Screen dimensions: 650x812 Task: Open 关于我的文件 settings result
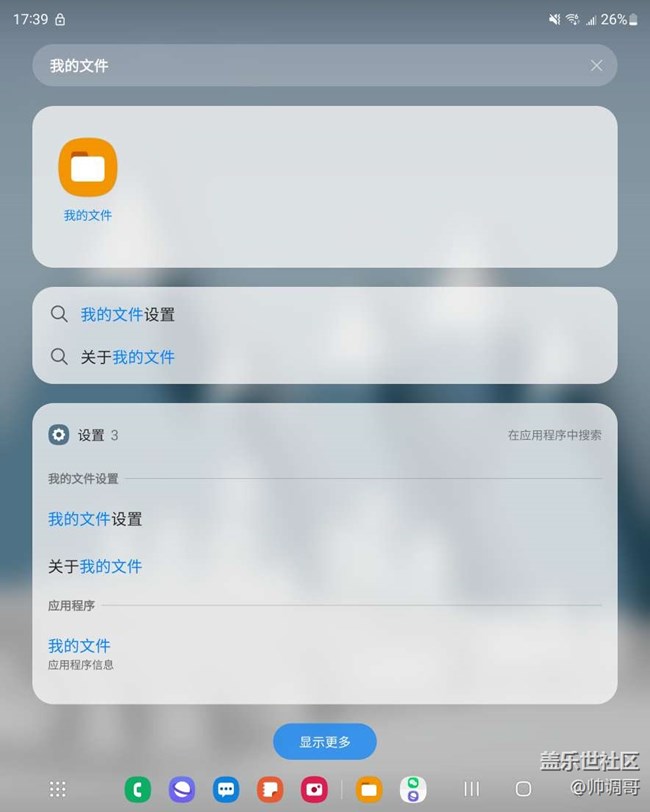[x=95, y=566]
